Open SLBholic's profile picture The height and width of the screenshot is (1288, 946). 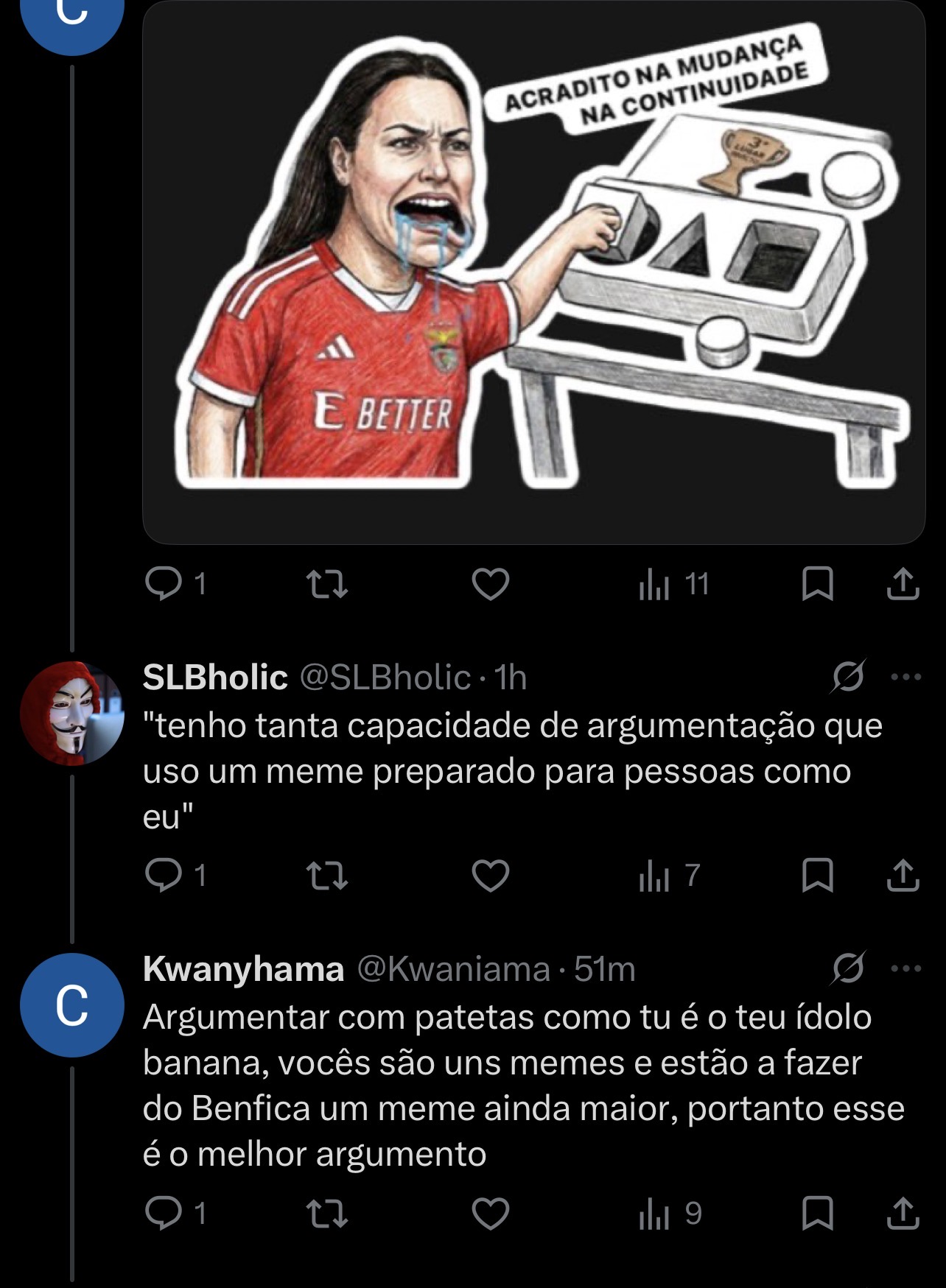coord(71,713)
